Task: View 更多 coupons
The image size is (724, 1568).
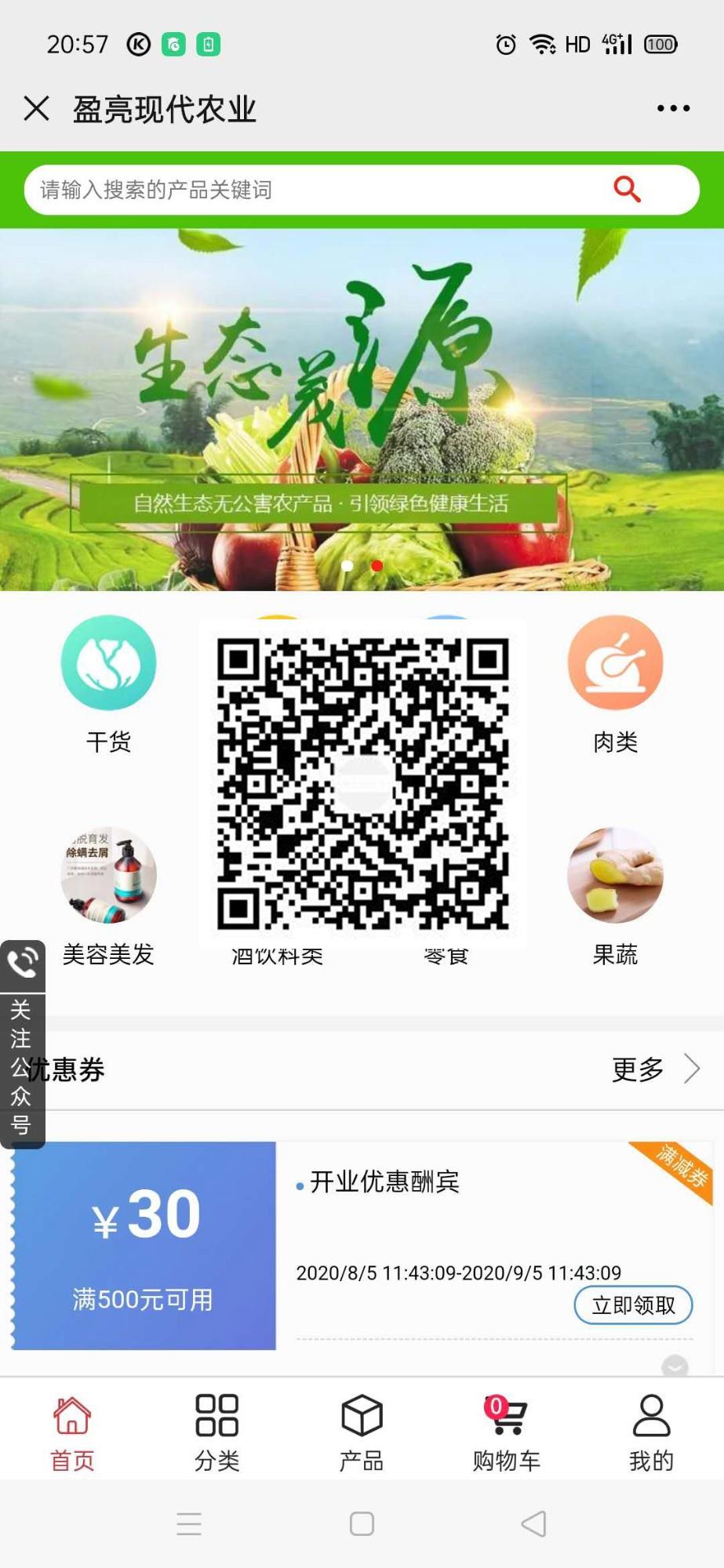Action: click(655, 1069)
